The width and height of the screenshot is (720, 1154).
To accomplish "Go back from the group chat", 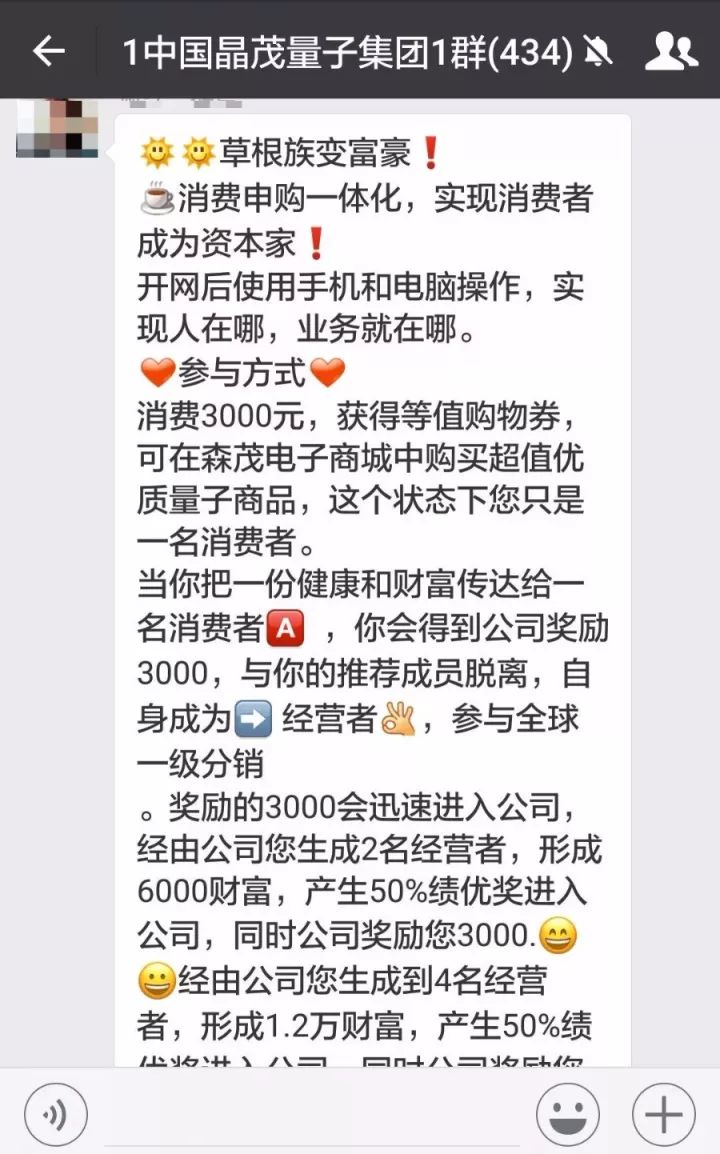I will [x=48, y=51].
